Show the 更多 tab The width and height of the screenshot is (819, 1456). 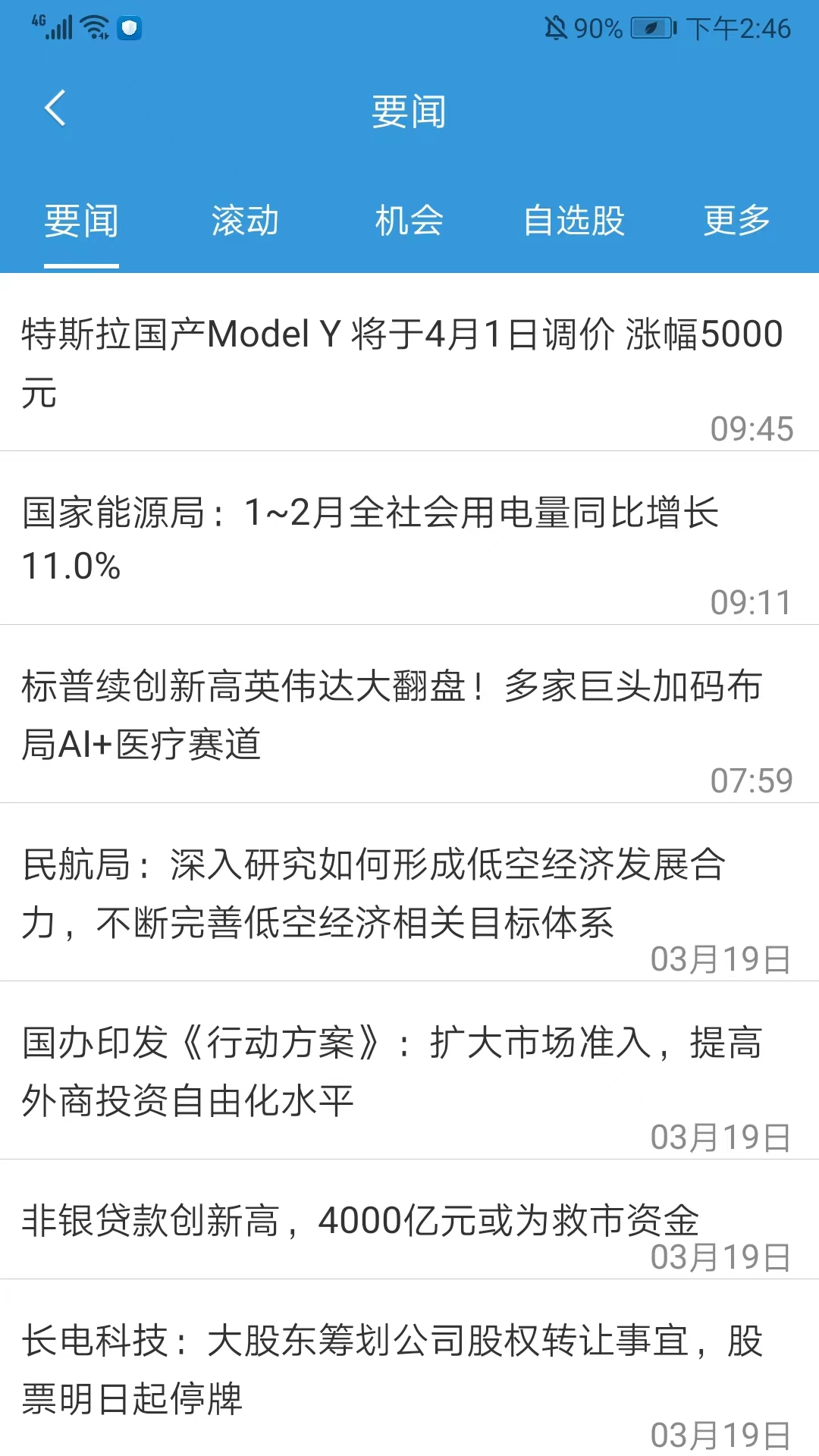(x=736, y=221)
